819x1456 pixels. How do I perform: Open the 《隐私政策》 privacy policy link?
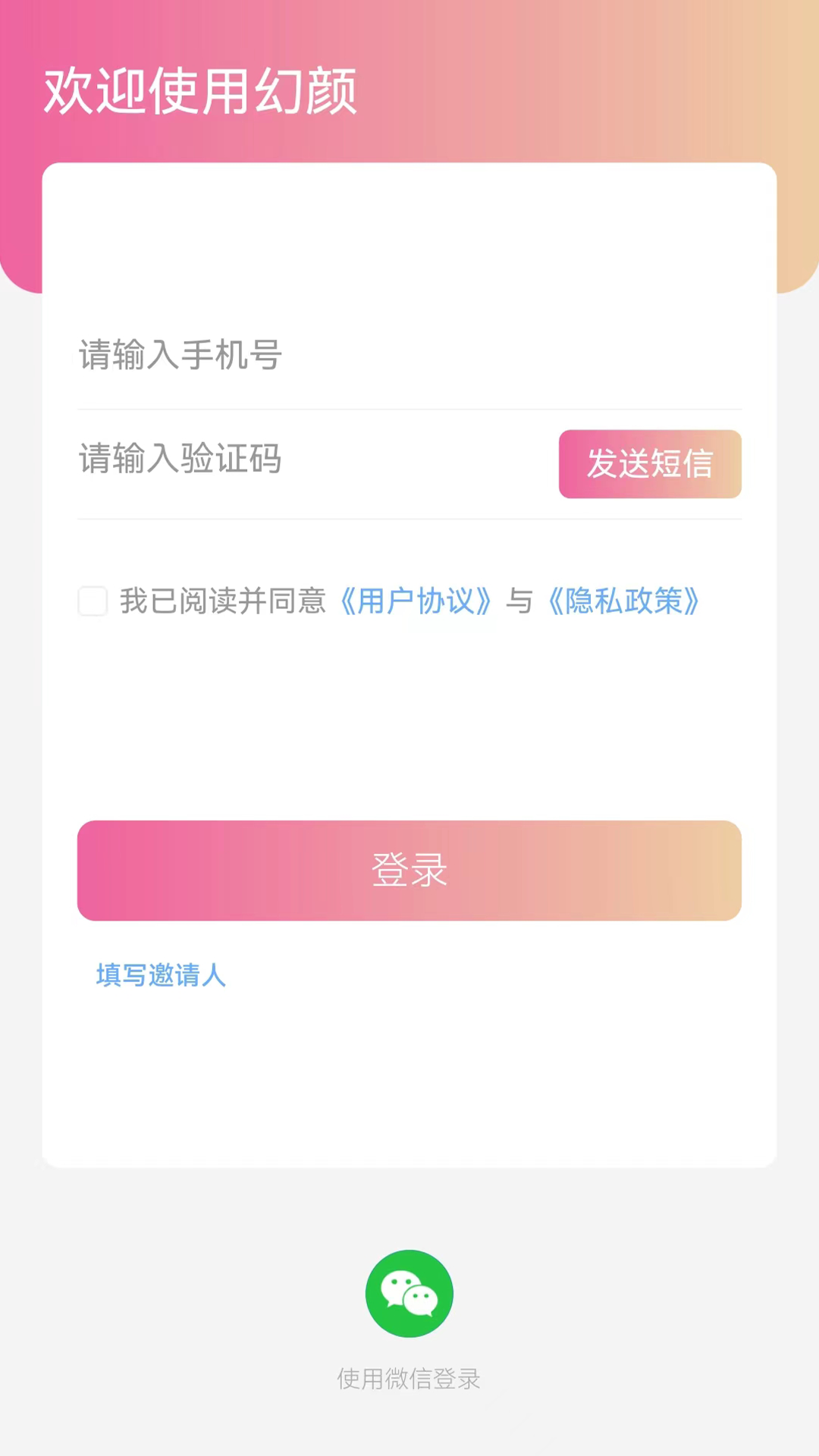tap(623, 601)
